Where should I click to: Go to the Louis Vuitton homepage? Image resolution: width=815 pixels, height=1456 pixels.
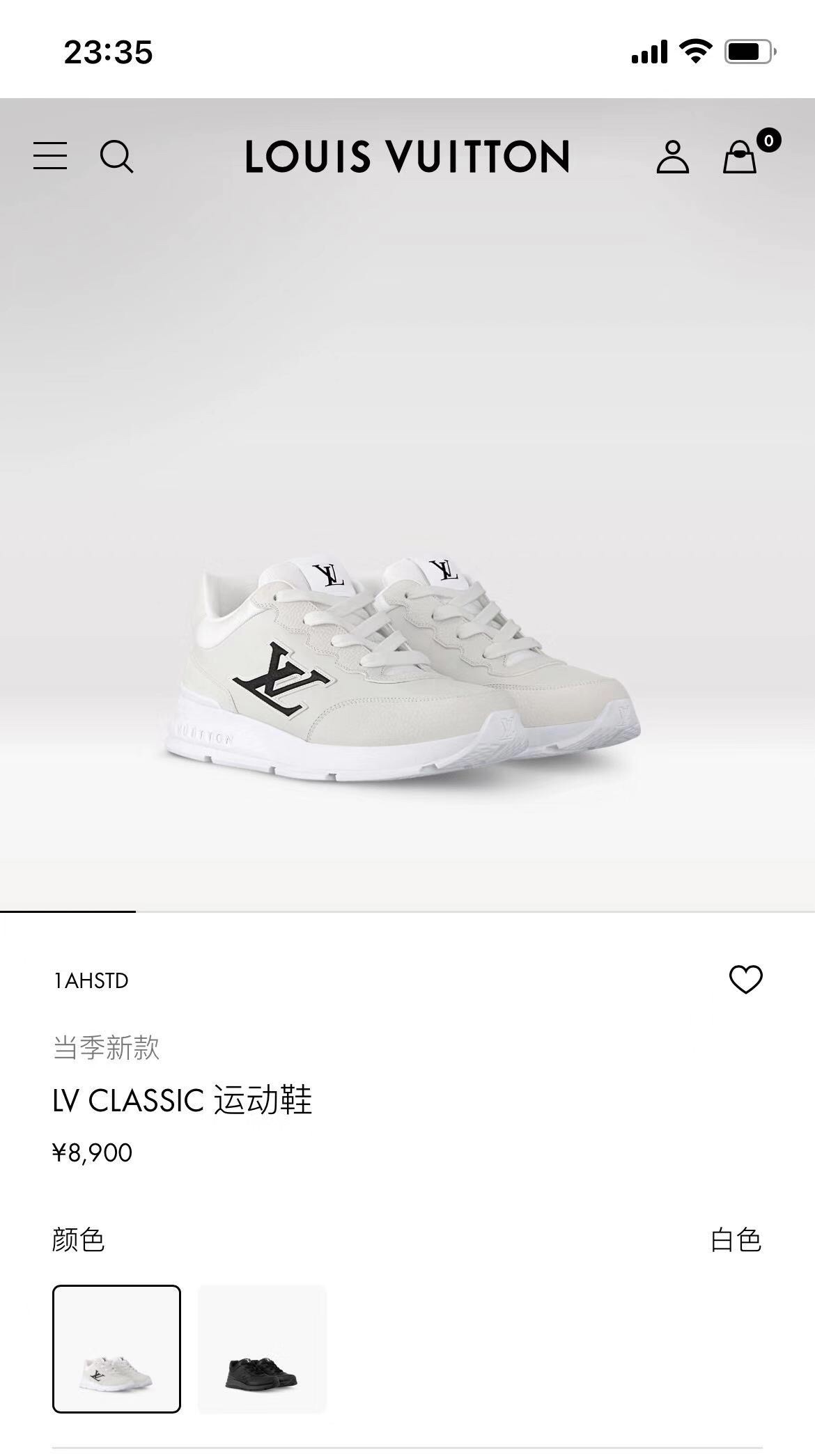point(407,156)
